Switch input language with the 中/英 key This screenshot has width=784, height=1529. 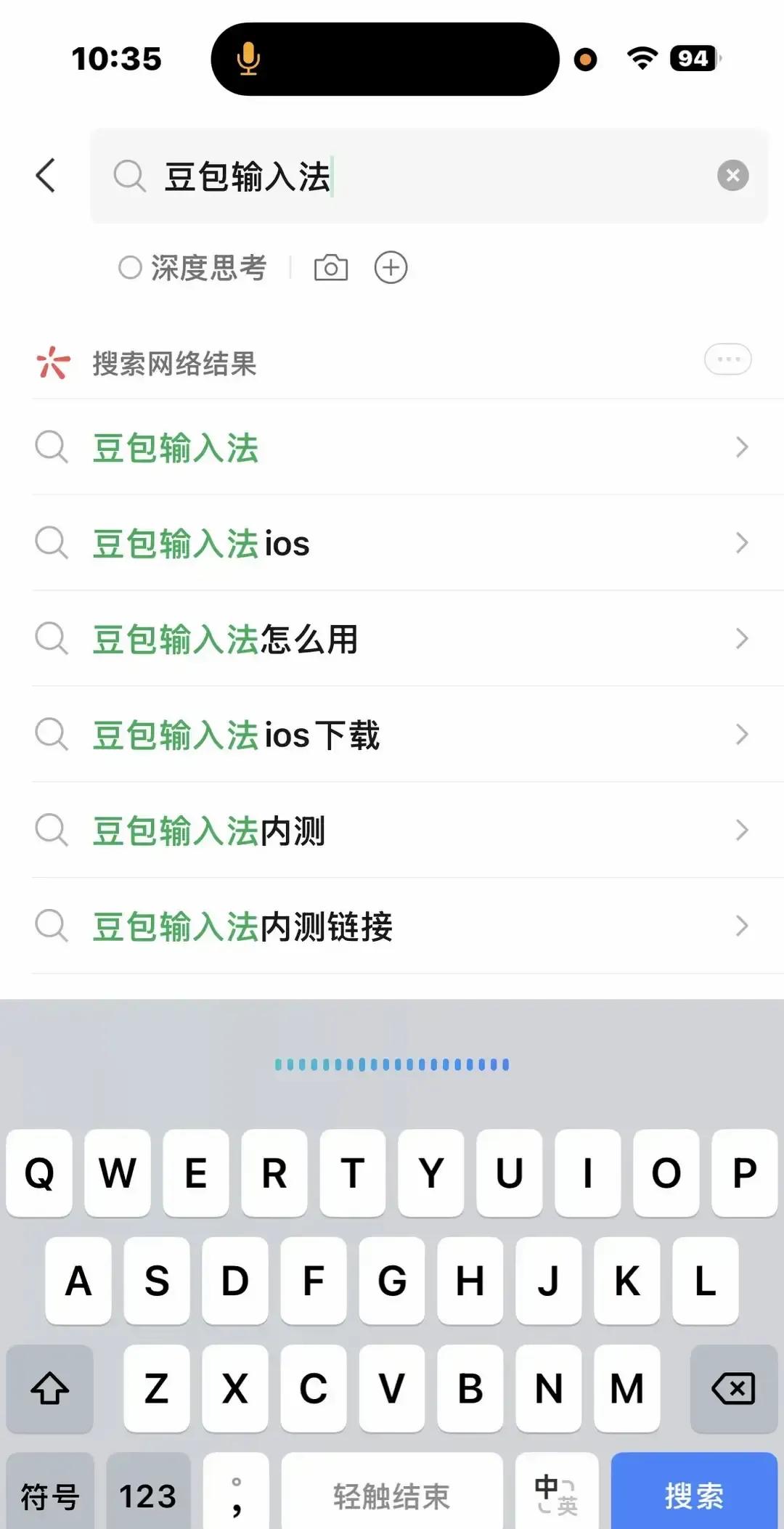click(557, 1494)
